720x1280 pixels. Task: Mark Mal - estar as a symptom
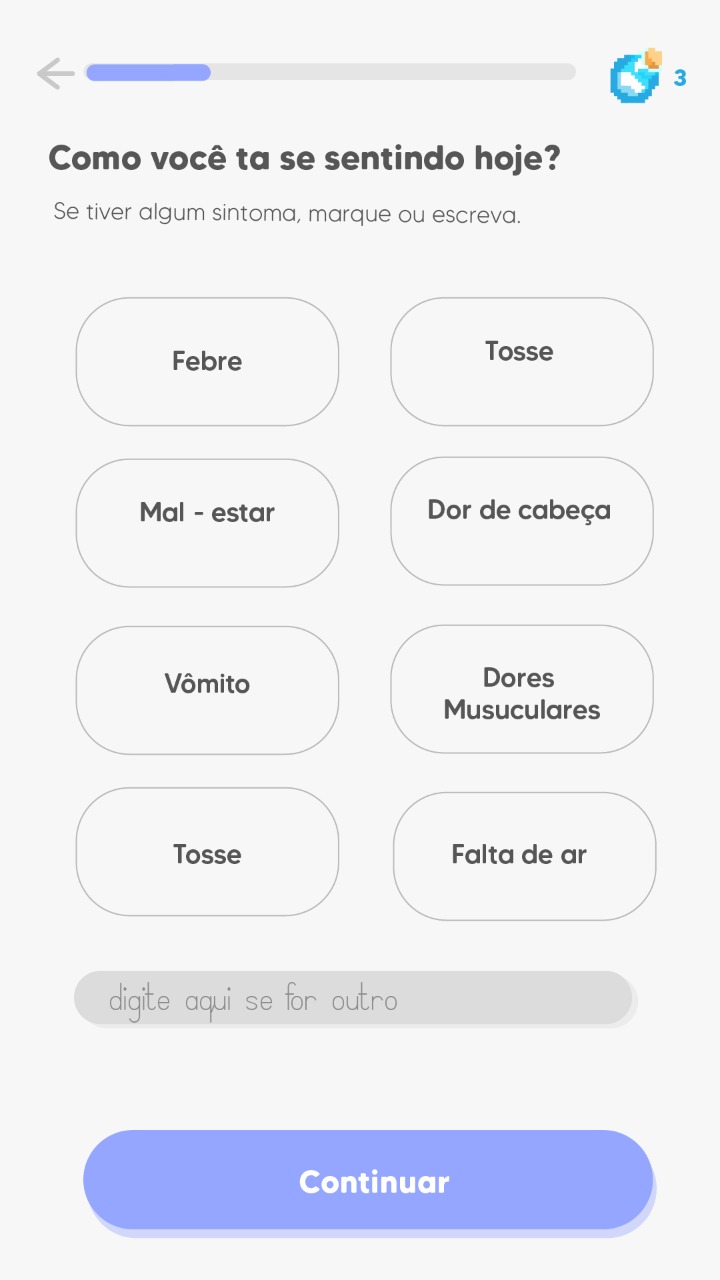(207, 523)
